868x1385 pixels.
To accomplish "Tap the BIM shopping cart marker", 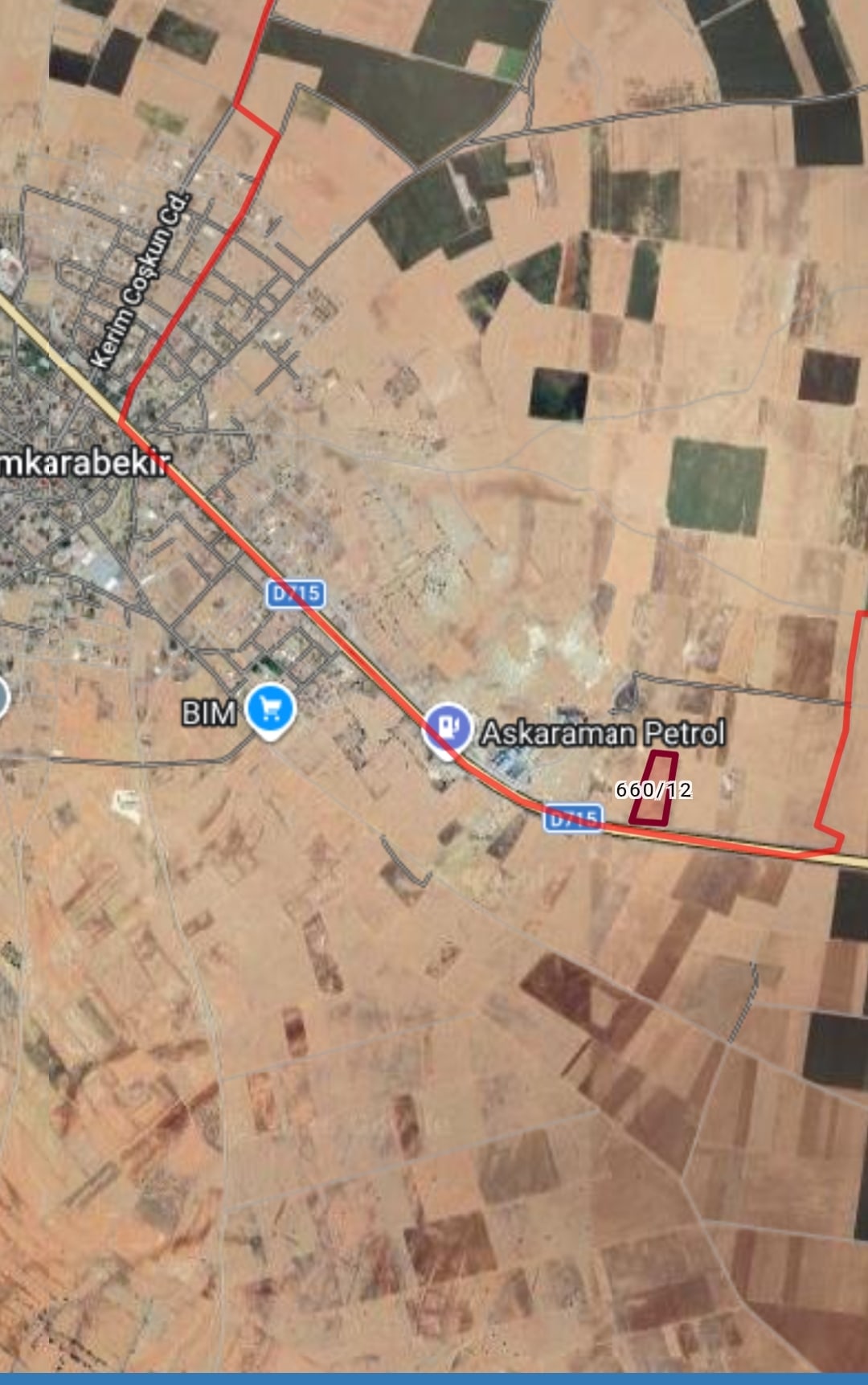I will click(x=271, y=711).
